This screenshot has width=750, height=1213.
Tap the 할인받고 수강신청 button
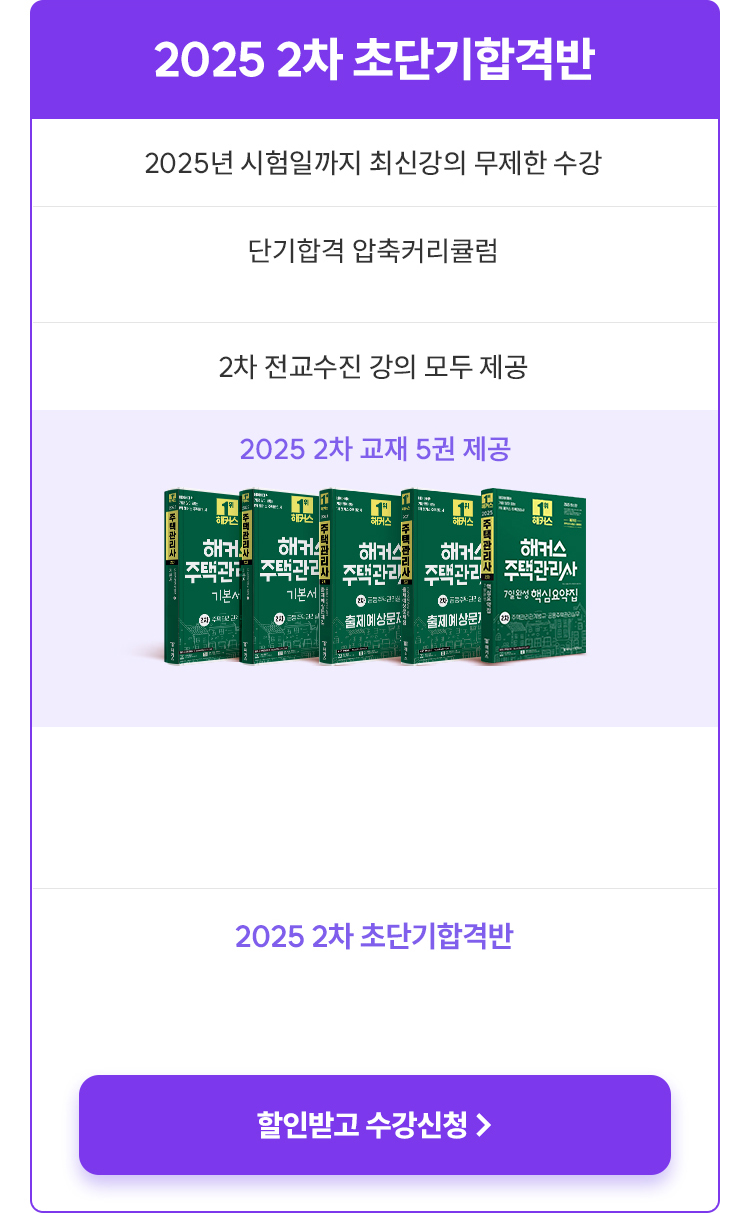point(374,1125)
